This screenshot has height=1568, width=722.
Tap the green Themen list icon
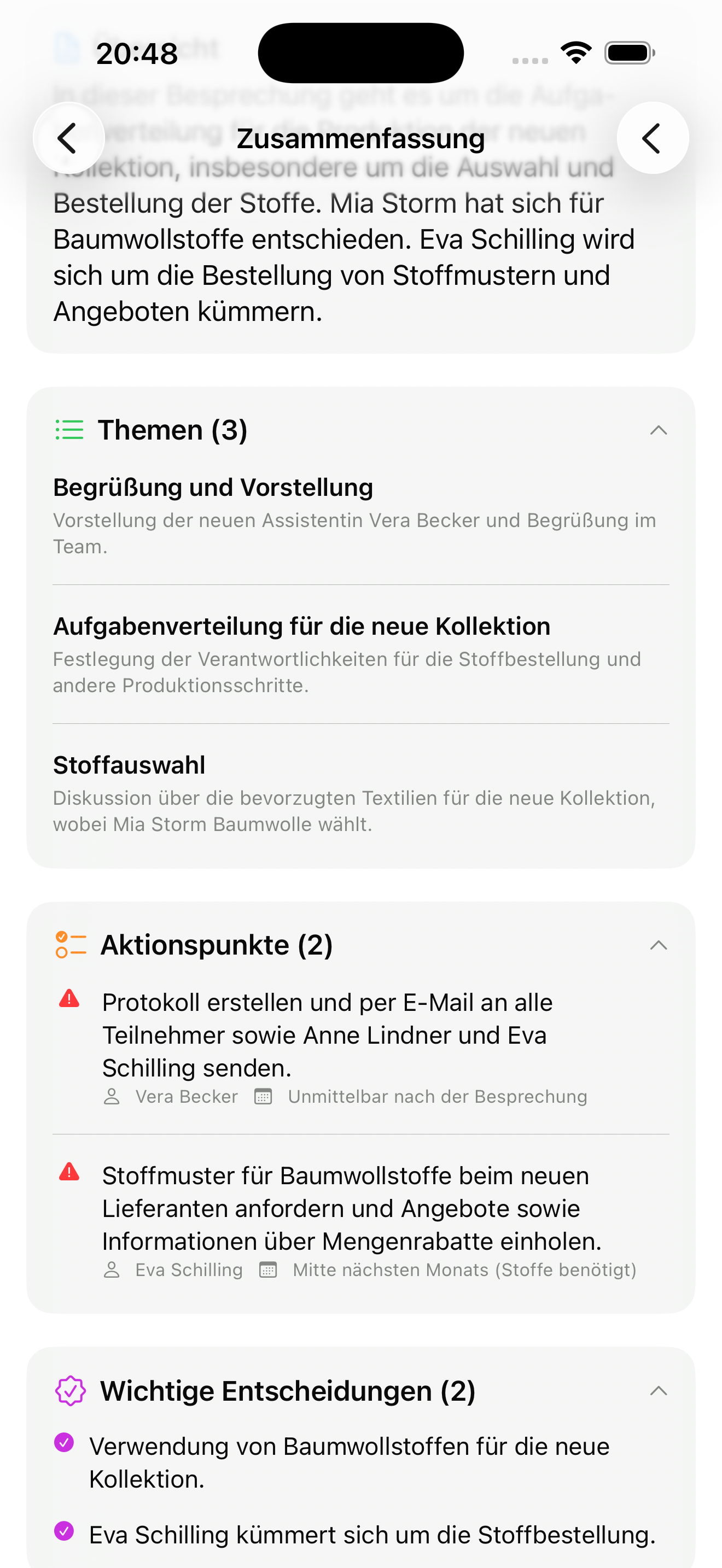point(69,429)
